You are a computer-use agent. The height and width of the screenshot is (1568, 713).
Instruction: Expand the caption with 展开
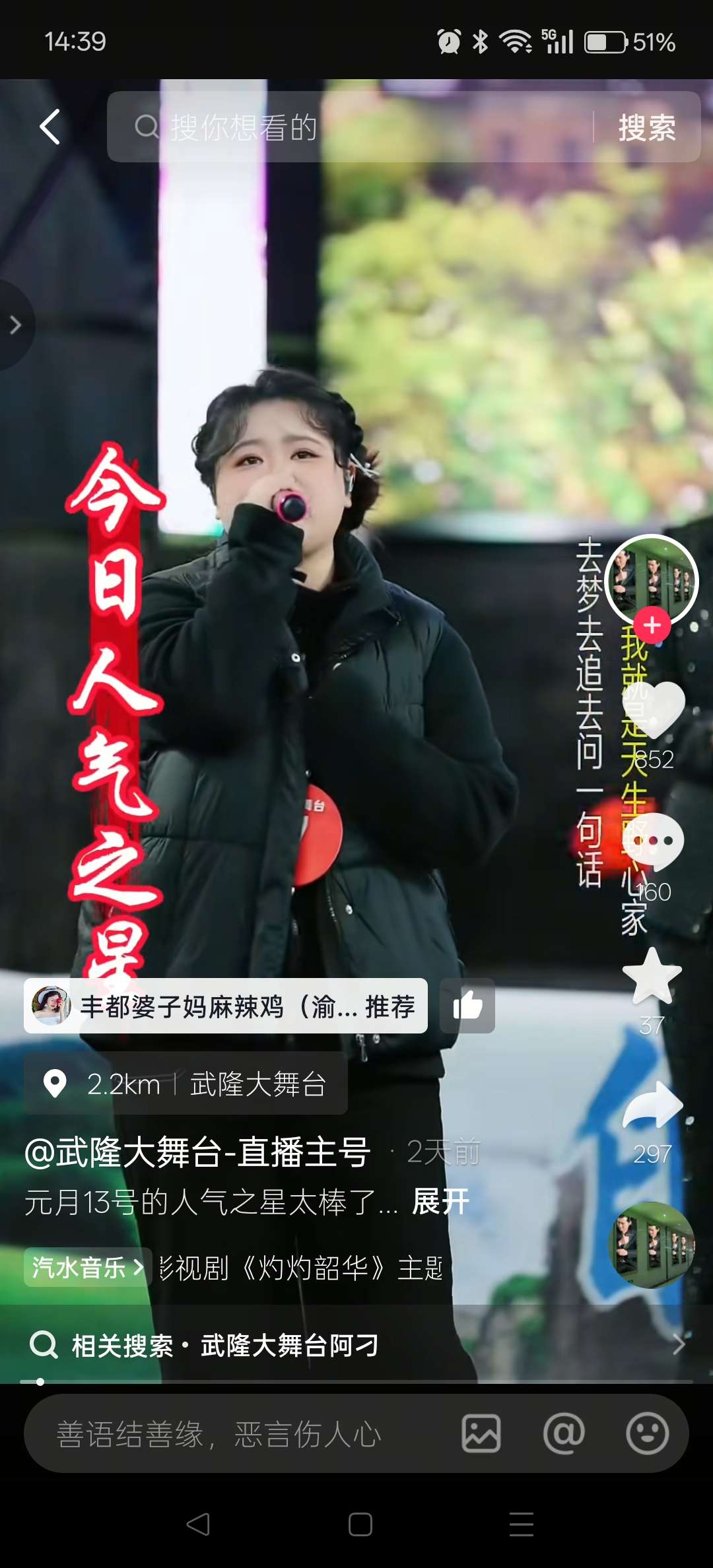[x=441, y=1201]
